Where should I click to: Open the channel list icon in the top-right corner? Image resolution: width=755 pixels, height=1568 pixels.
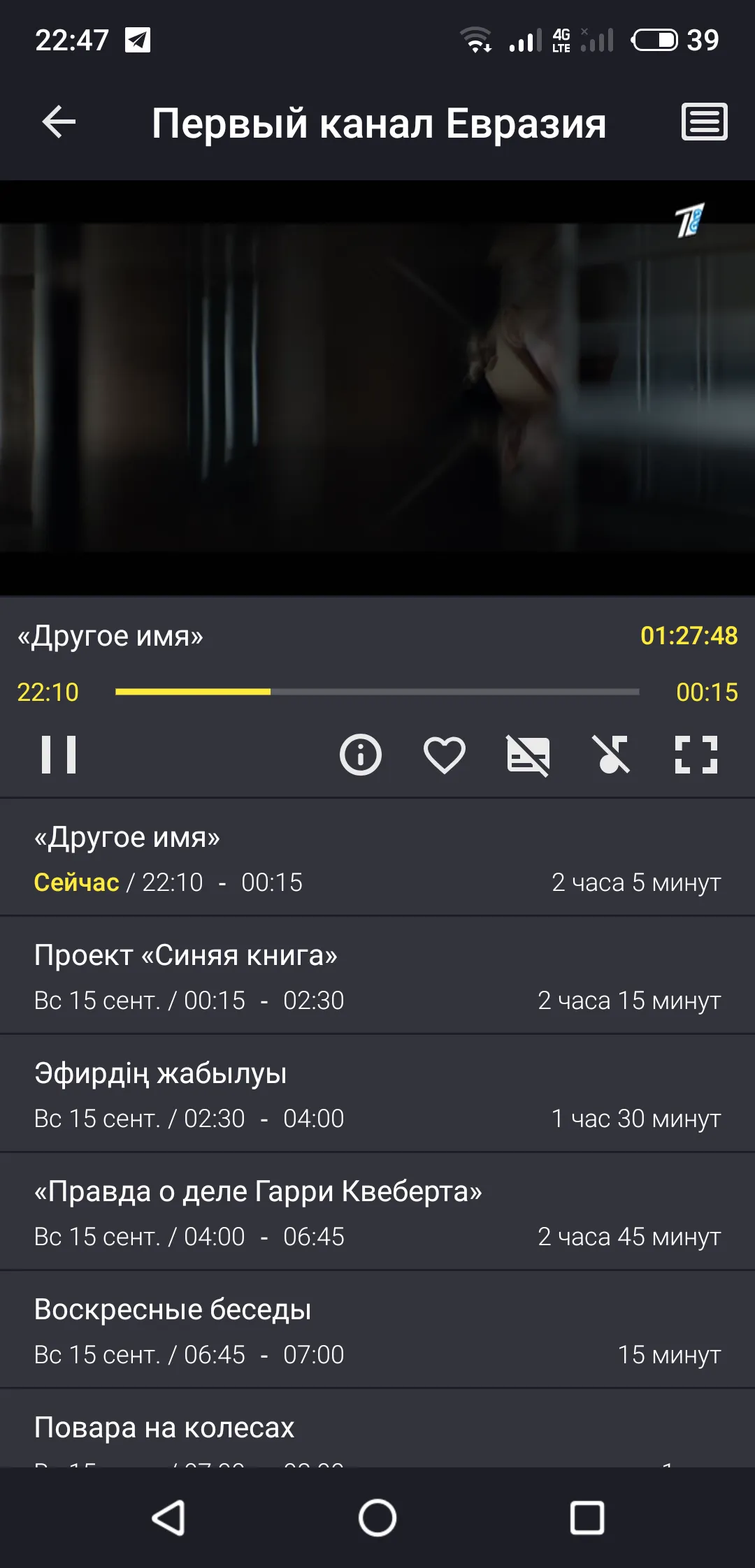(704, 122)
